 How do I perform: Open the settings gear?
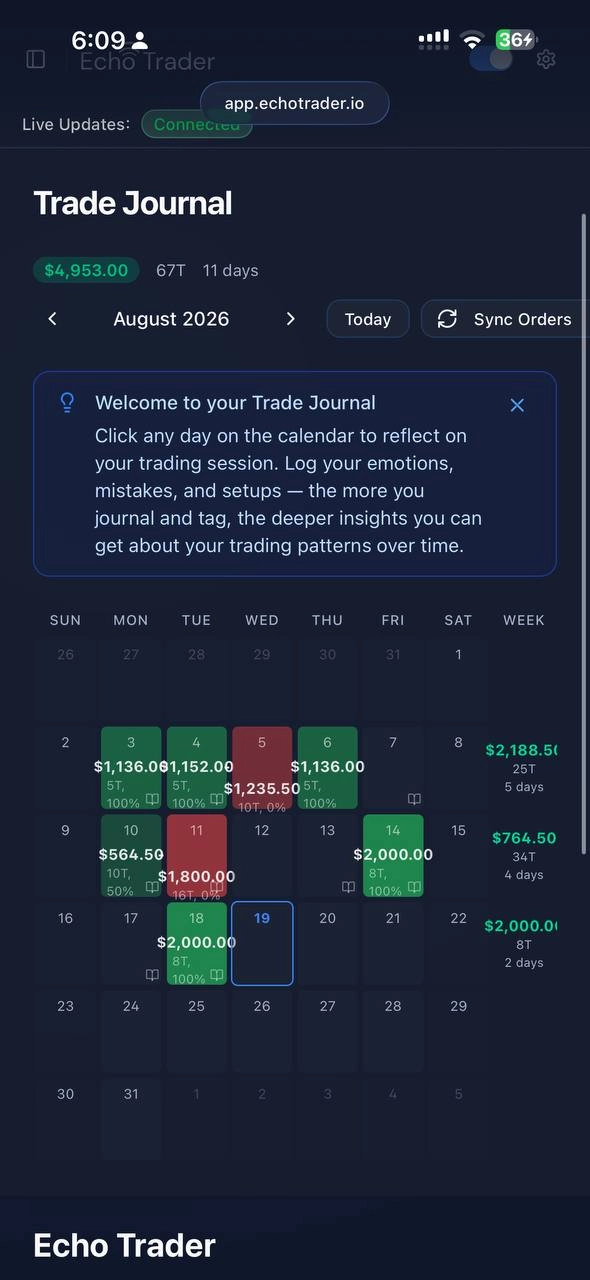pos(546,59)
